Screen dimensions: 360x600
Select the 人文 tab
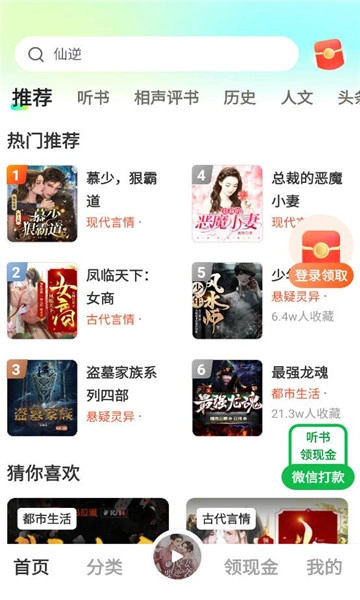[297, 98]
